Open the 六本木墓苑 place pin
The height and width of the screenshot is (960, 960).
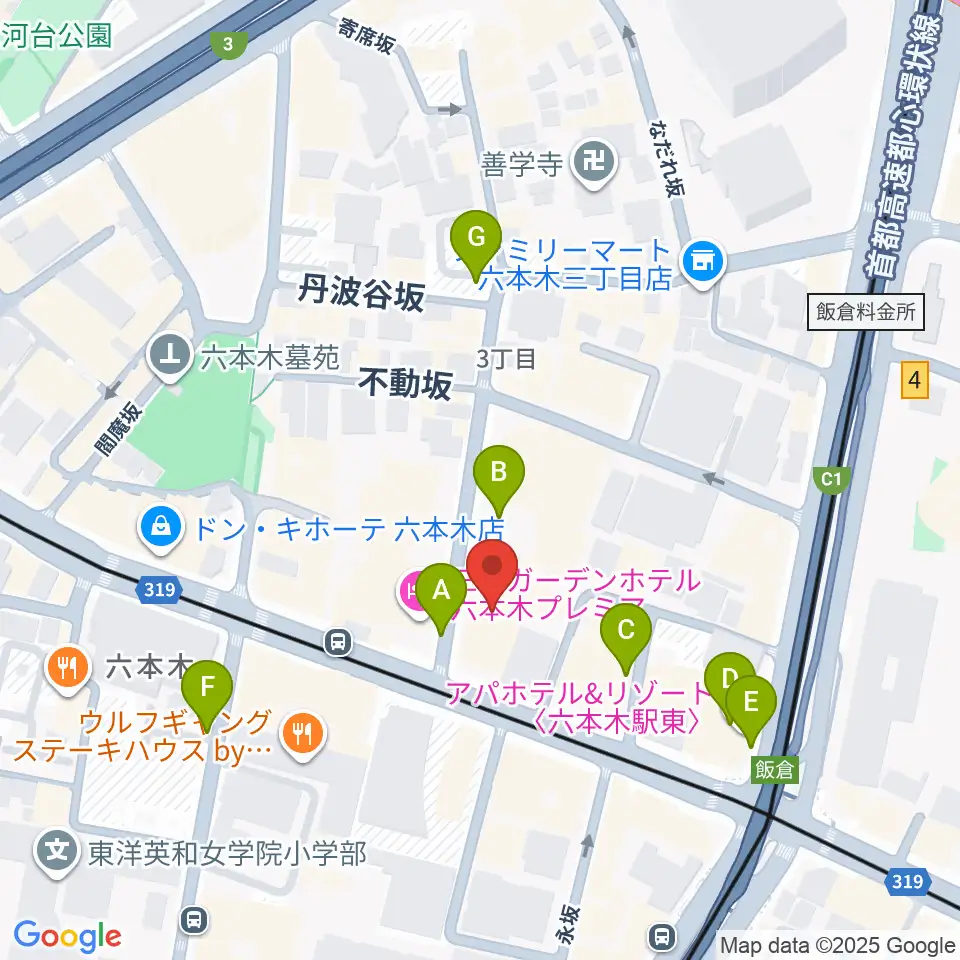point(170,356)
